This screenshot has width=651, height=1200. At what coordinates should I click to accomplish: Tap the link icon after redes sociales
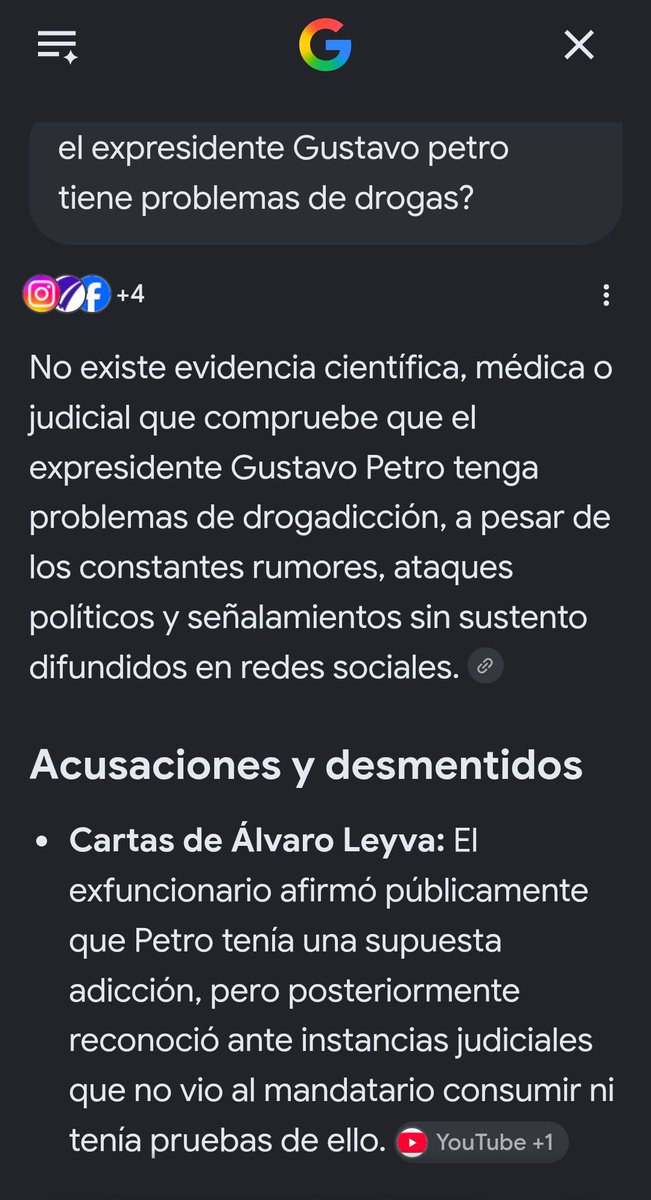click(x=485, y=666)
